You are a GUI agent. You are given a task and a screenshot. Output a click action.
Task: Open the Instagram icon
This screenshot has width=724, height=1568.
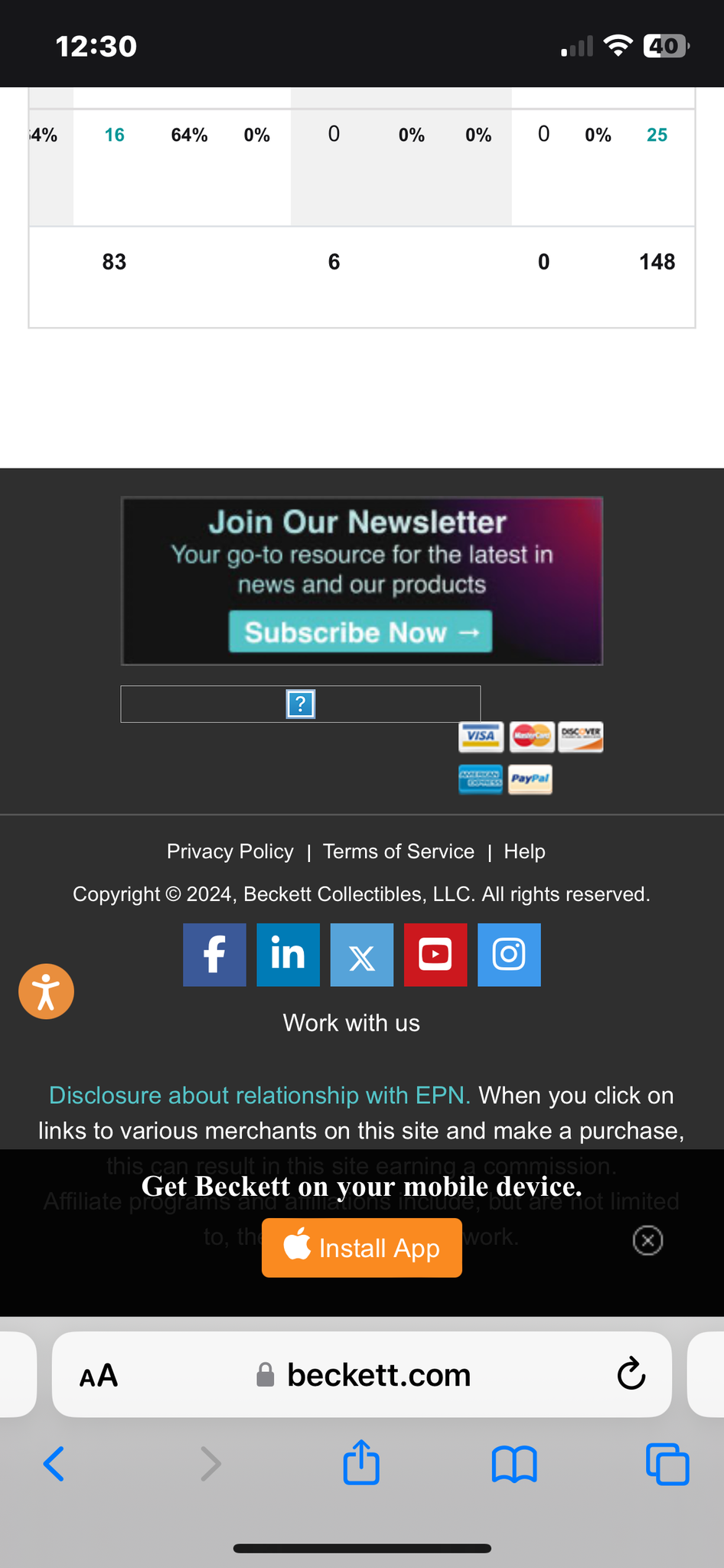coord(509,955)
